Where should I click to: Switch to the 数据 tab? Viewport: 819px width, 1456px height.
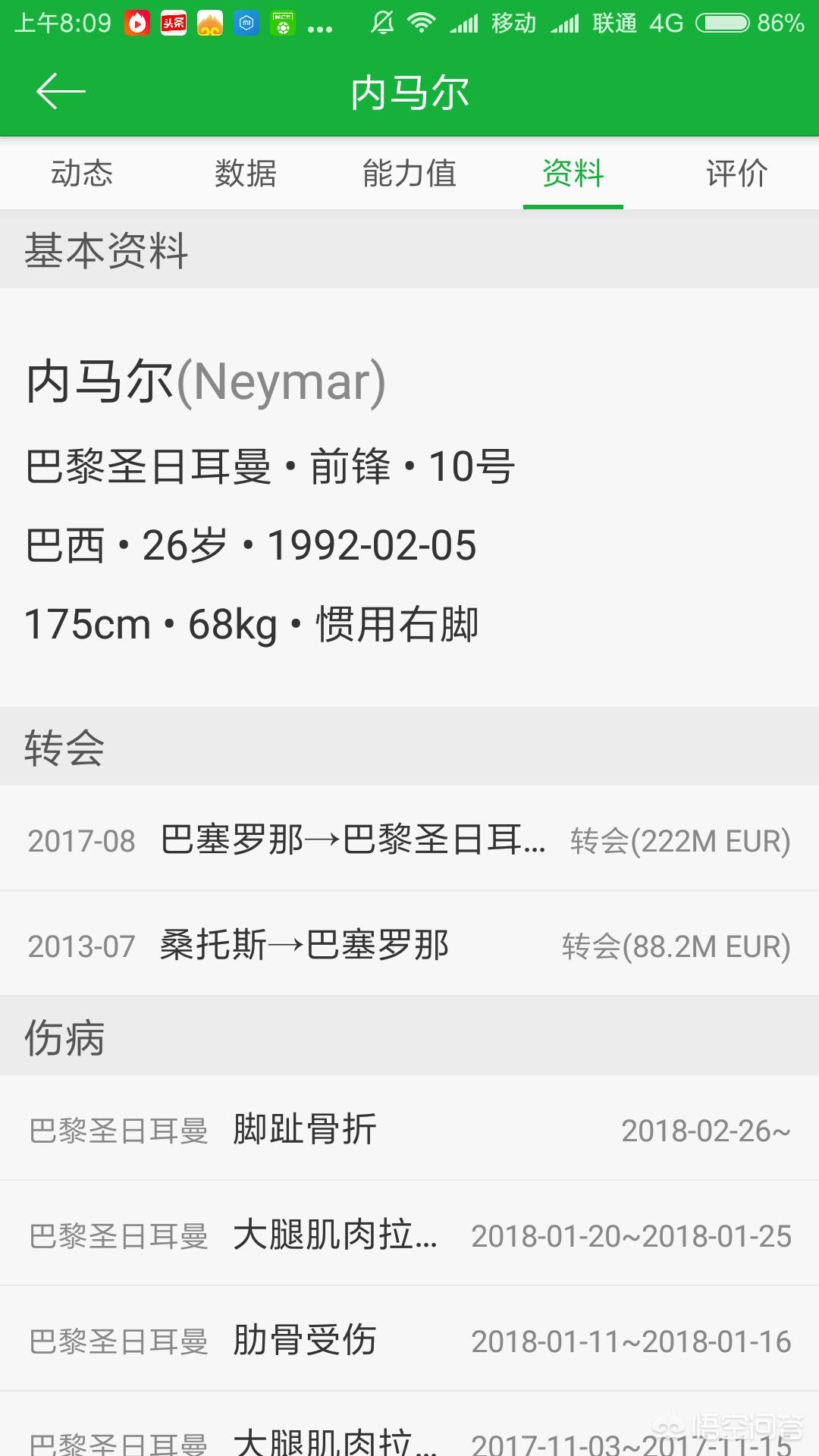246,173
